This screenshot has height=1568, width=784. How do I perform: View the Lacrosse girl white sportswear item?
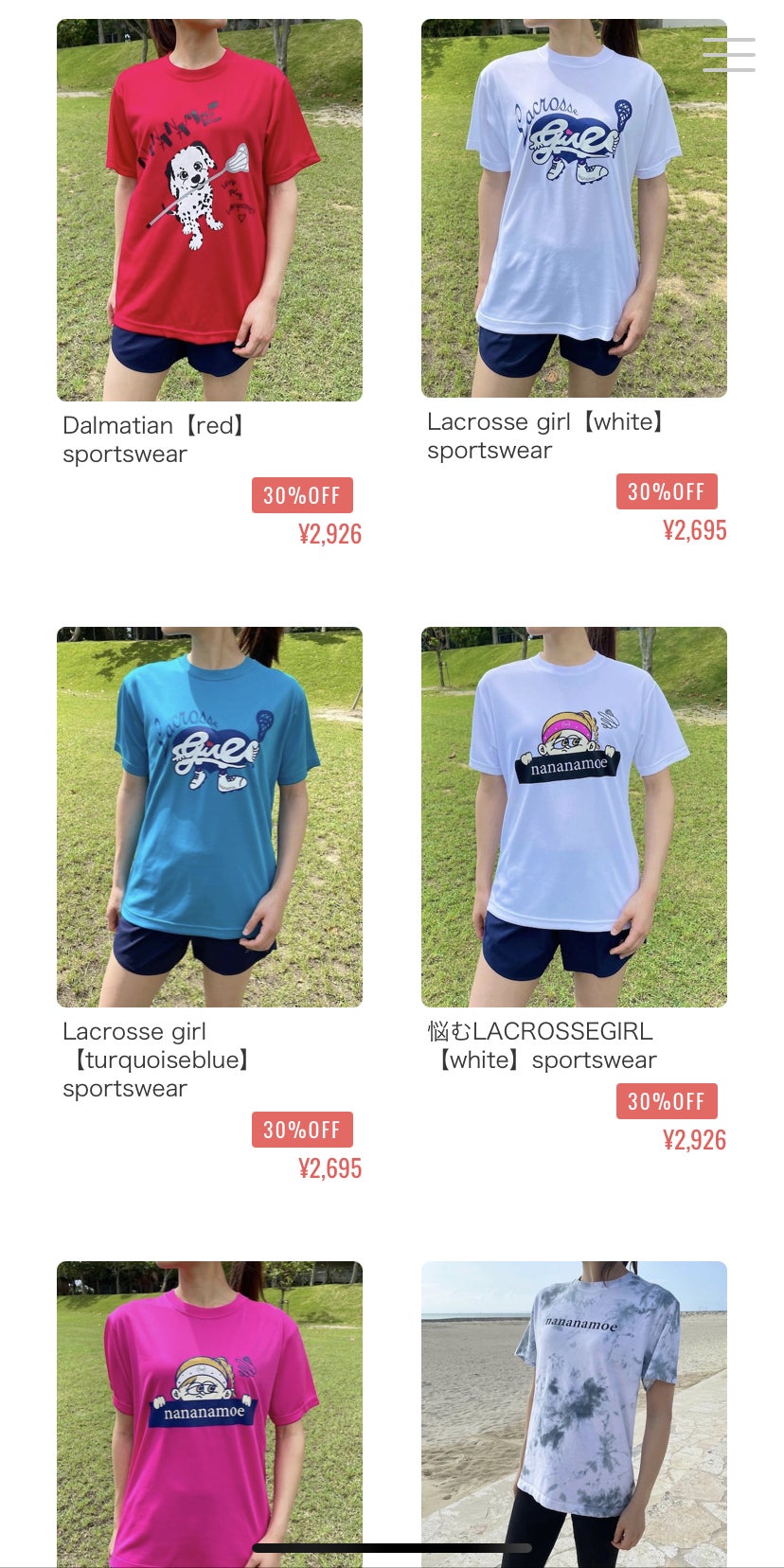(574, 208)
